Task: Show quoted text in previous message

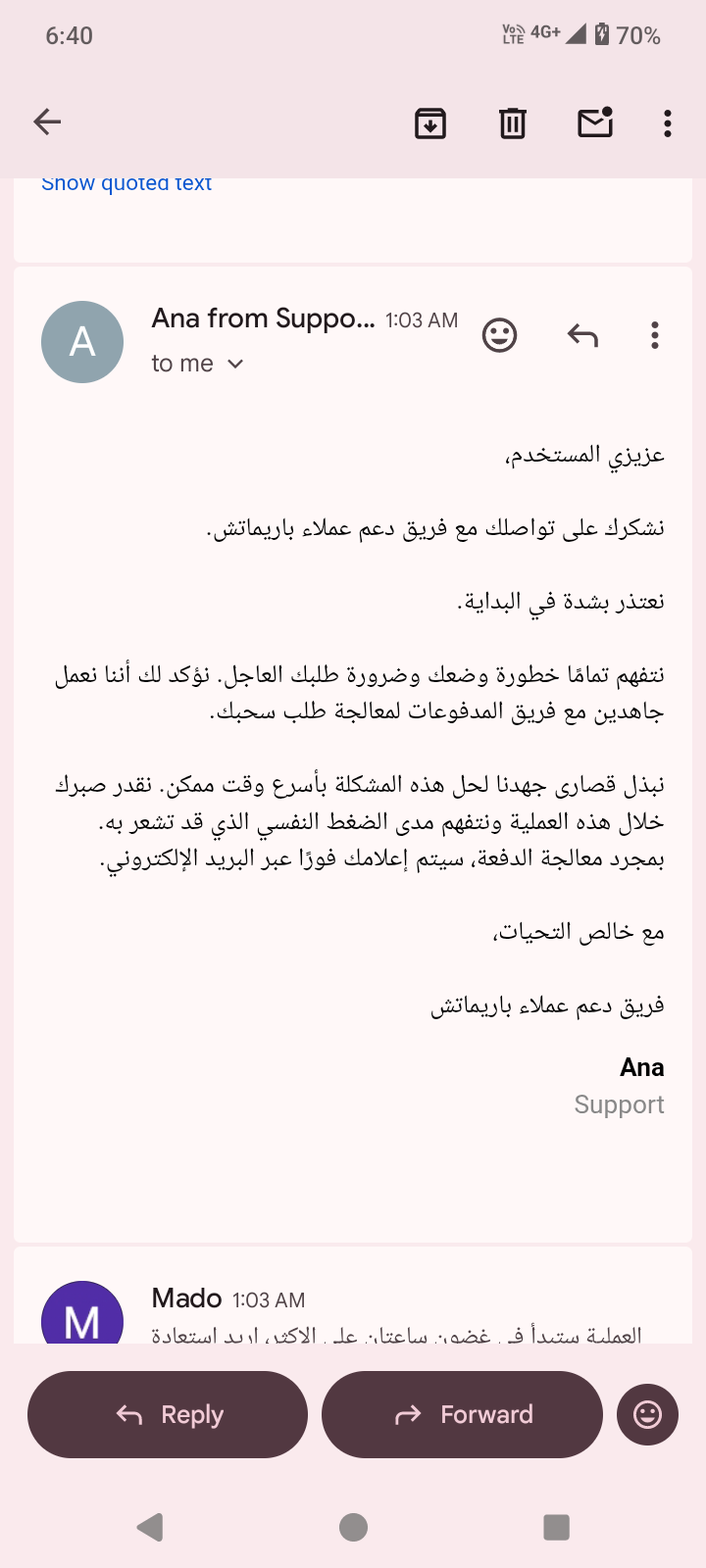Action: coord(126,184)
